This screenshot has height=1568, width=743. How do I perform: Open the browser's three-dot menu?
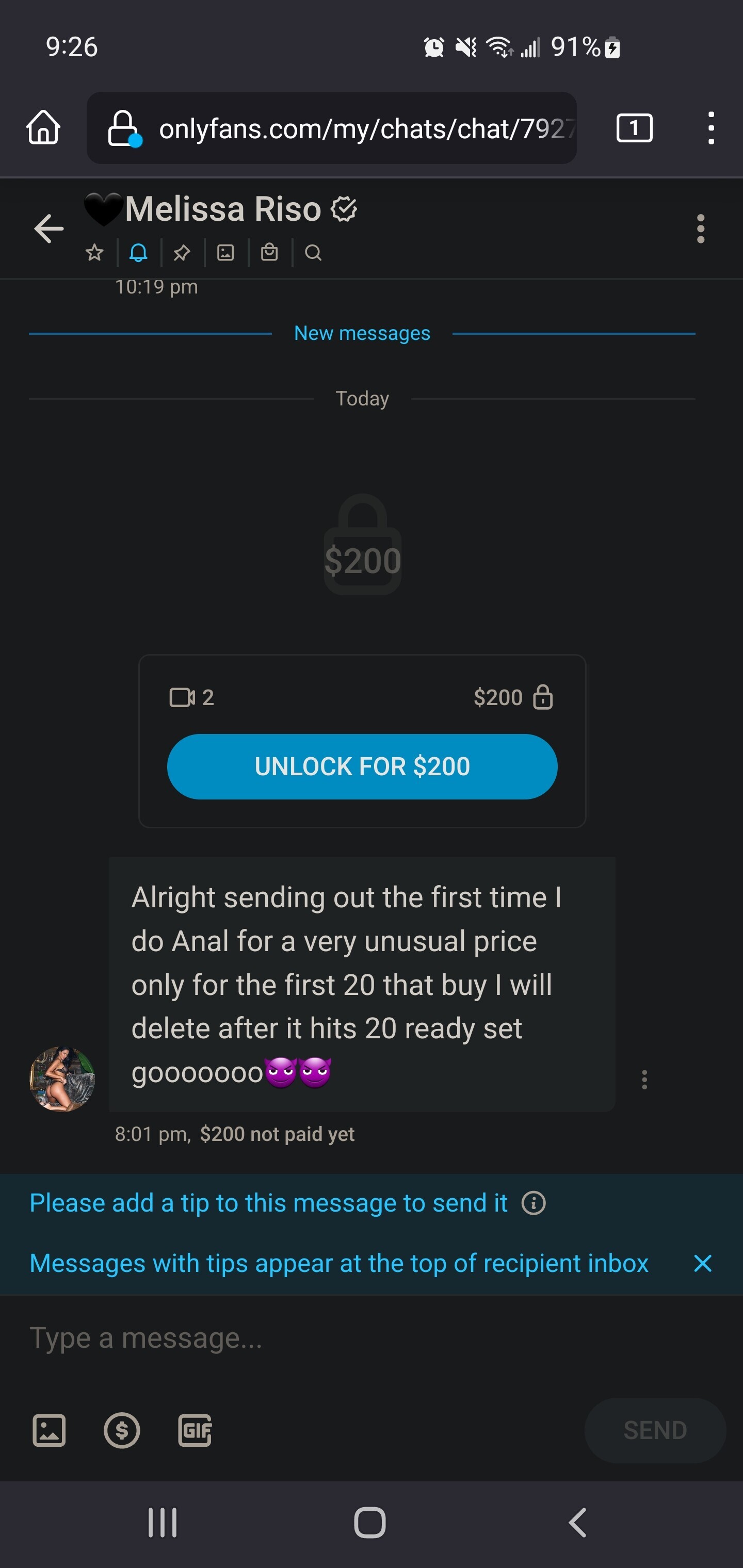click(x=710, y=128)
